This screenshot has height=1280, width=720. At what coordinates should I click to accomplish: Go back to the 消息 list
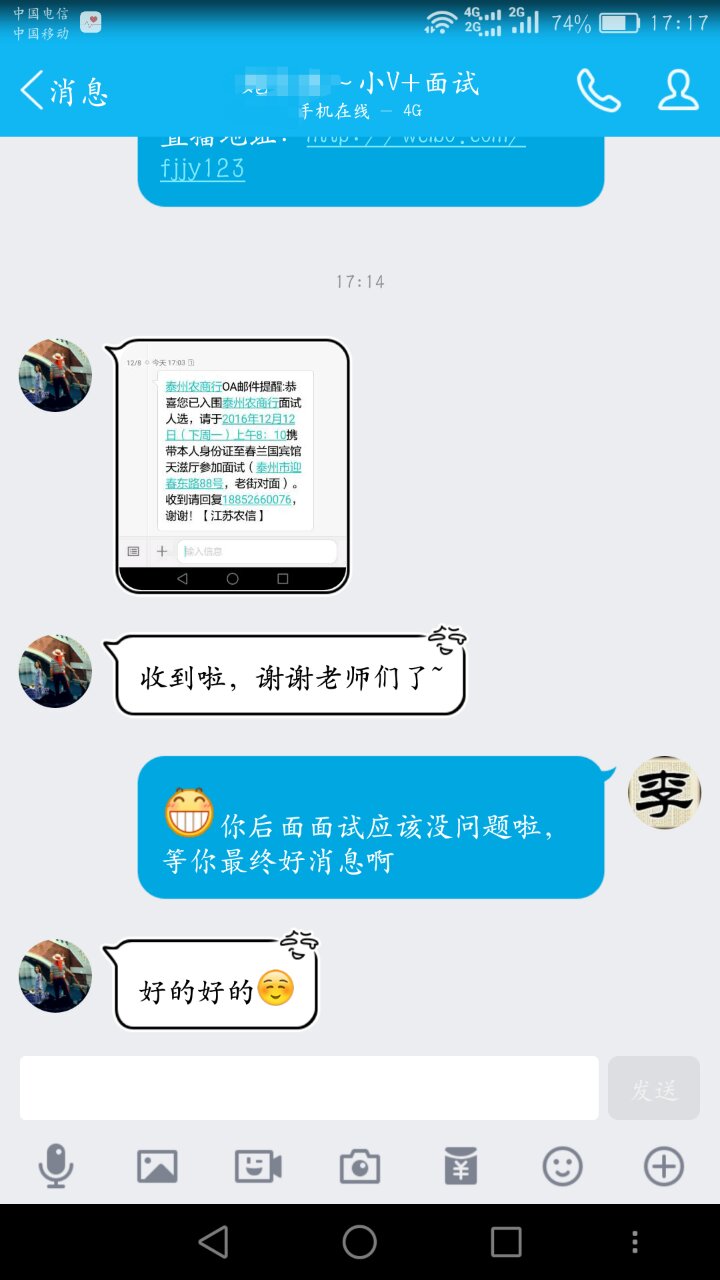(62, 91)
